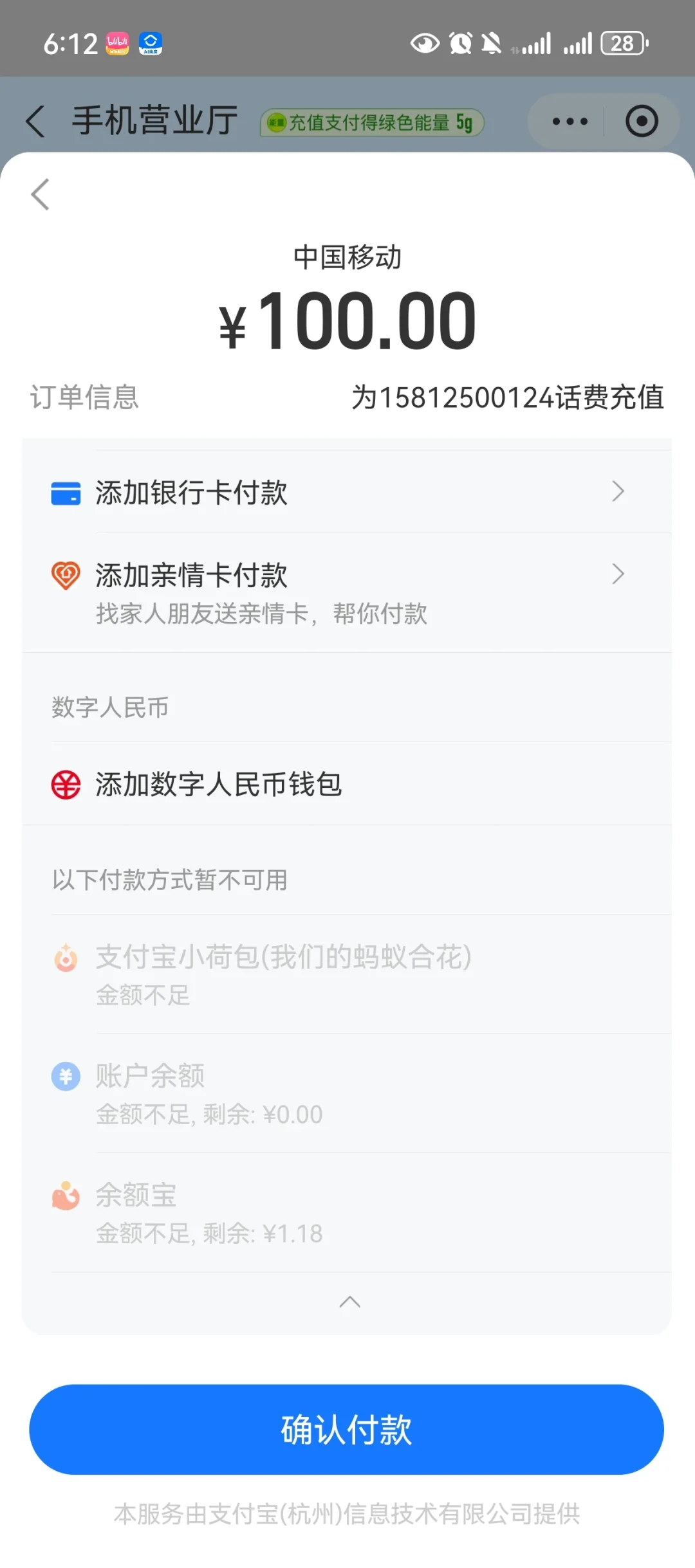Open 添加亲情卡付款 option
The image size is (695, 1568).
347,593
